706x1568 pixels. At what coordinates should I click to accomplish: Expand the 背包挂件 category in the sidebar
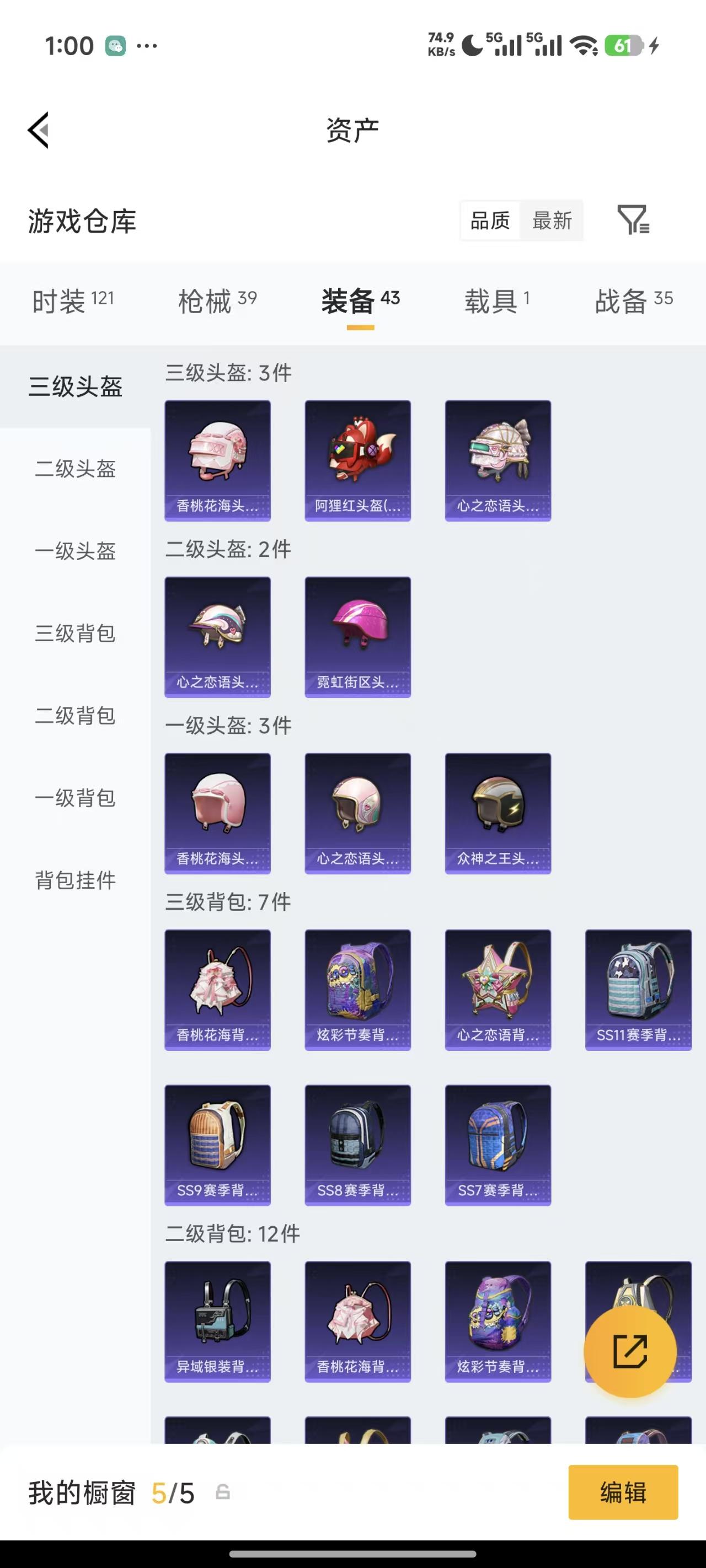pos(74,880)
